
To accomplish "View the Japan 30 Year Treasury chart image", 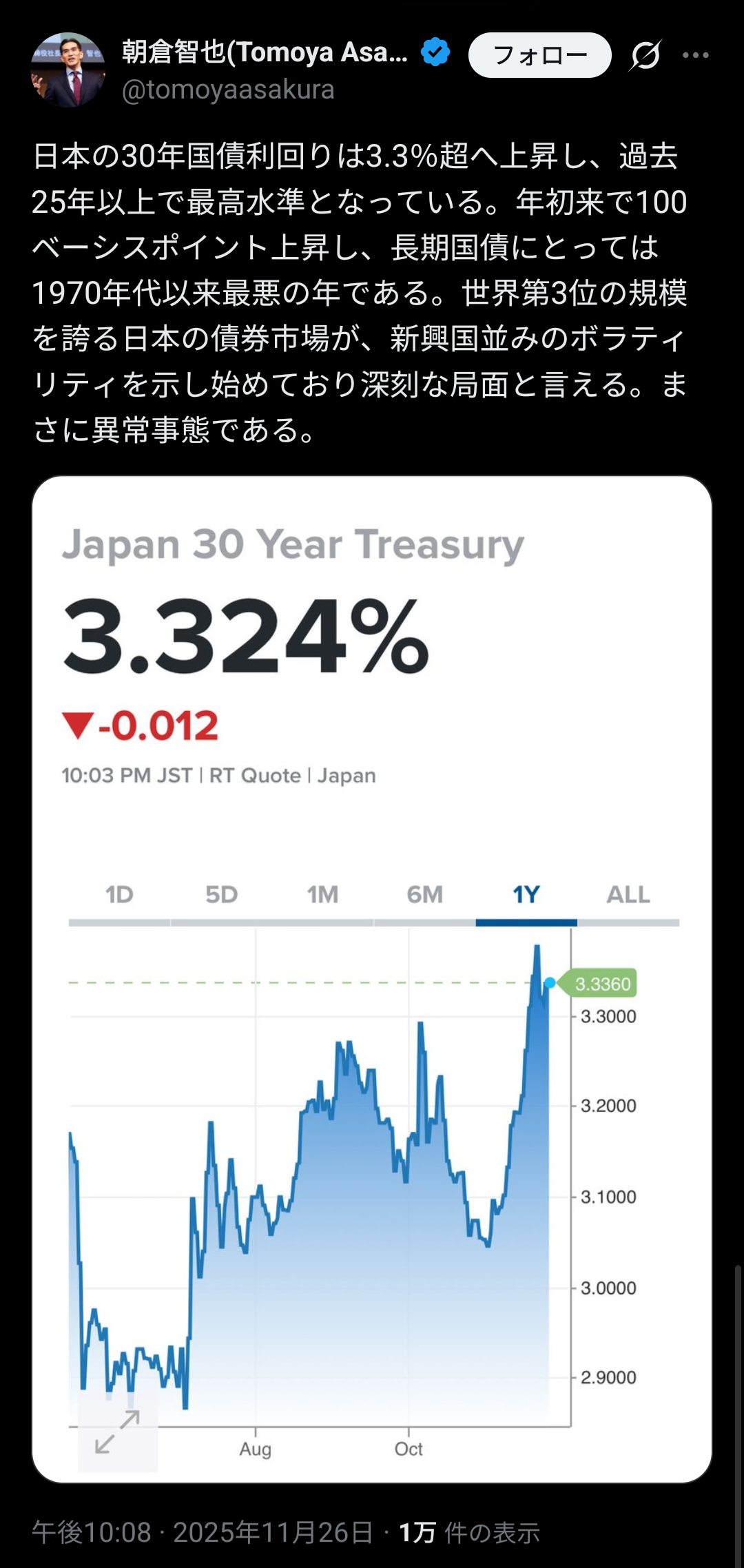I will click(x=372, y=978).
